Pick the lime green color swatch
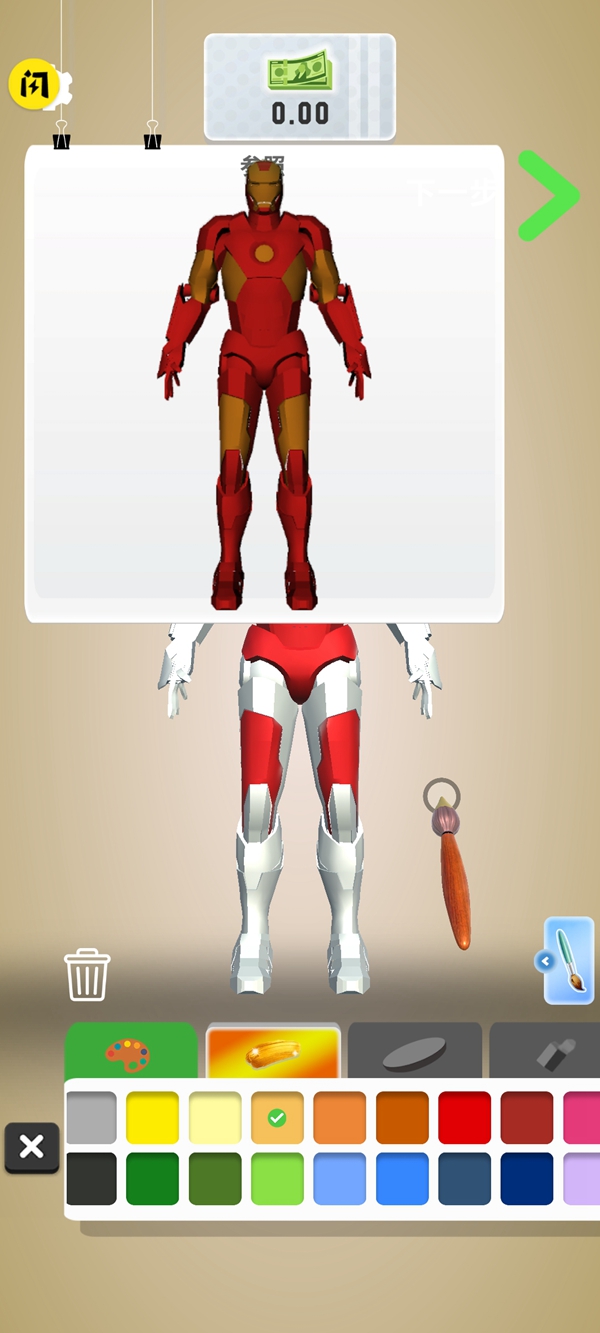The width and height of the screenshot is (600, 1333). point(277,1178)
